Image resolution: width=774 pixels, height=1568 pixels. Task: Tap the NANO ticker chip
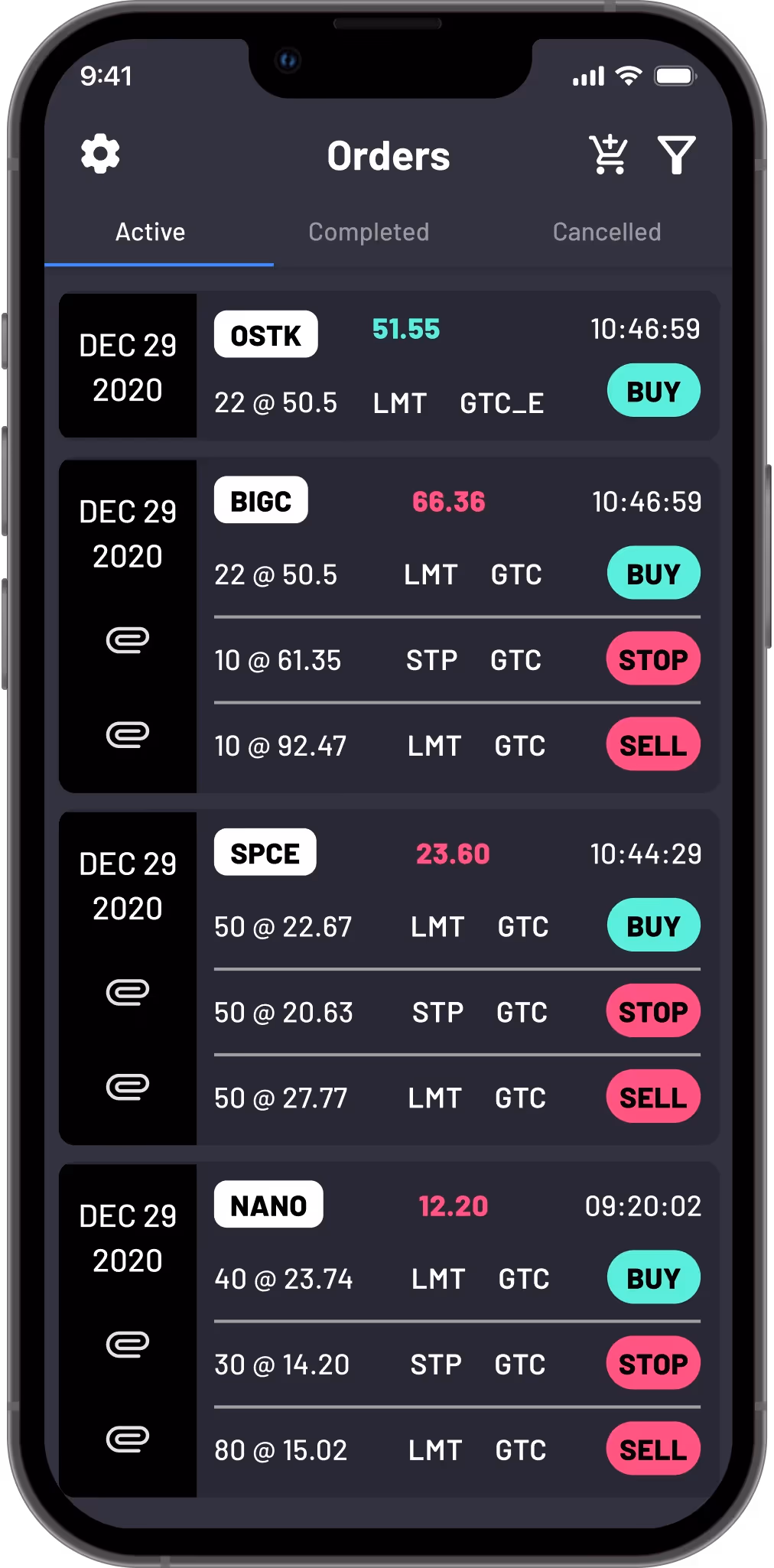coord(268,1205)
